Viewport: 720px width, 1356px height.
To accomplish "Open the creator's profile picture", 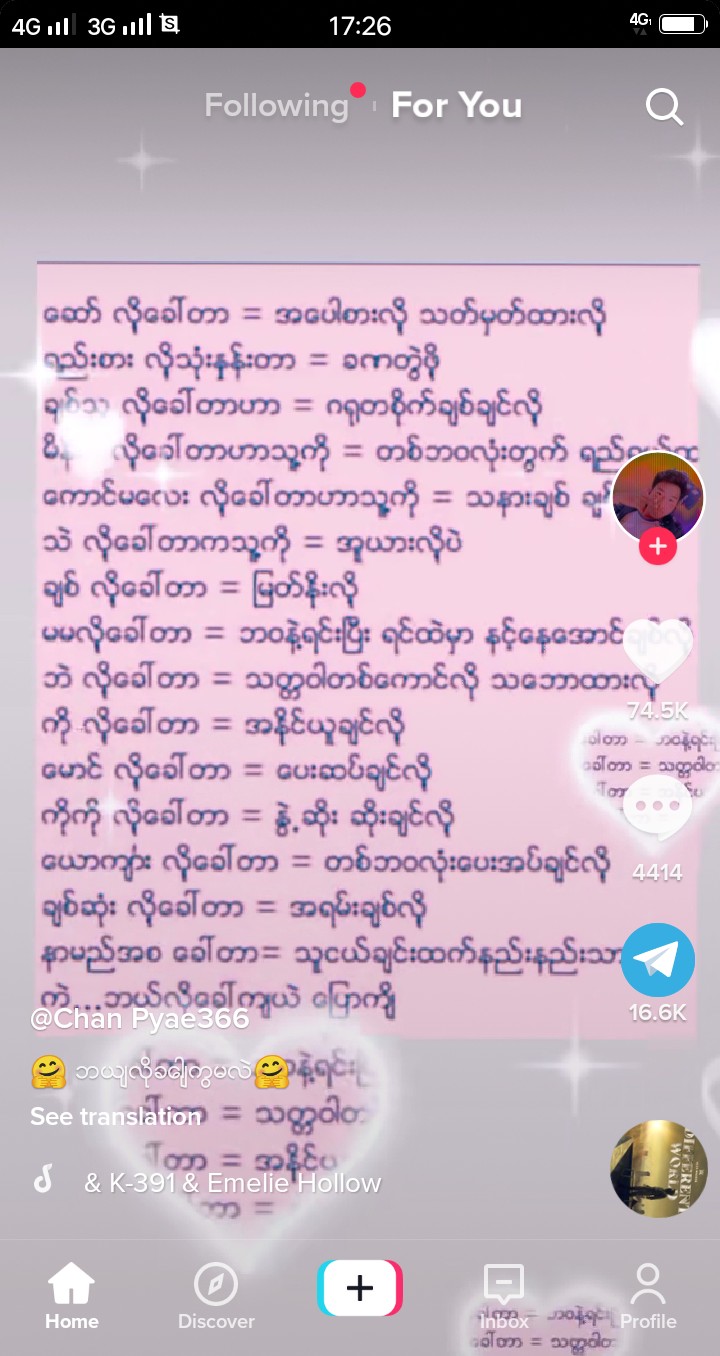I will pos(657,497).
